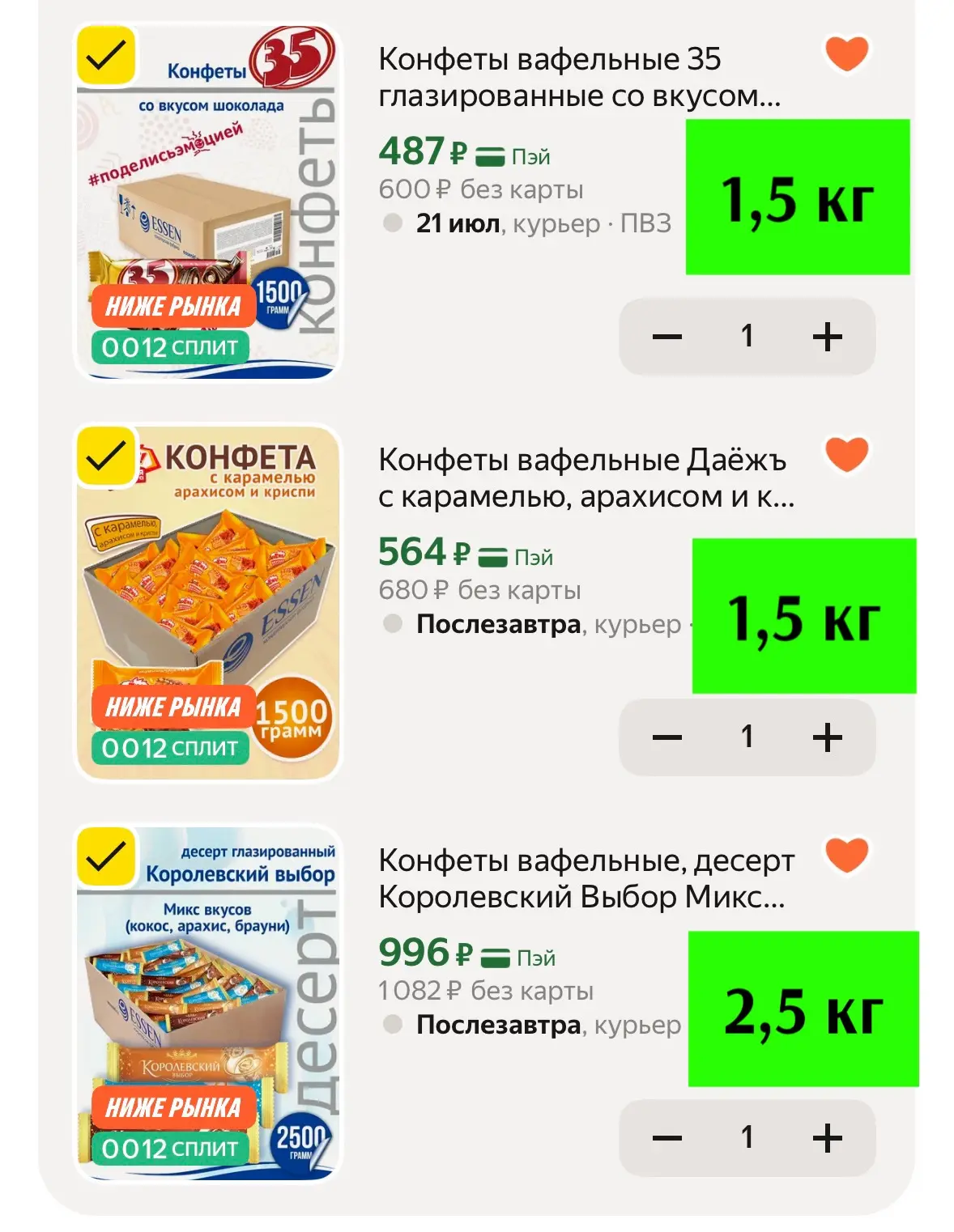Remove Конфеты вафельные 35 from favorites

click(x=847, y=53)
